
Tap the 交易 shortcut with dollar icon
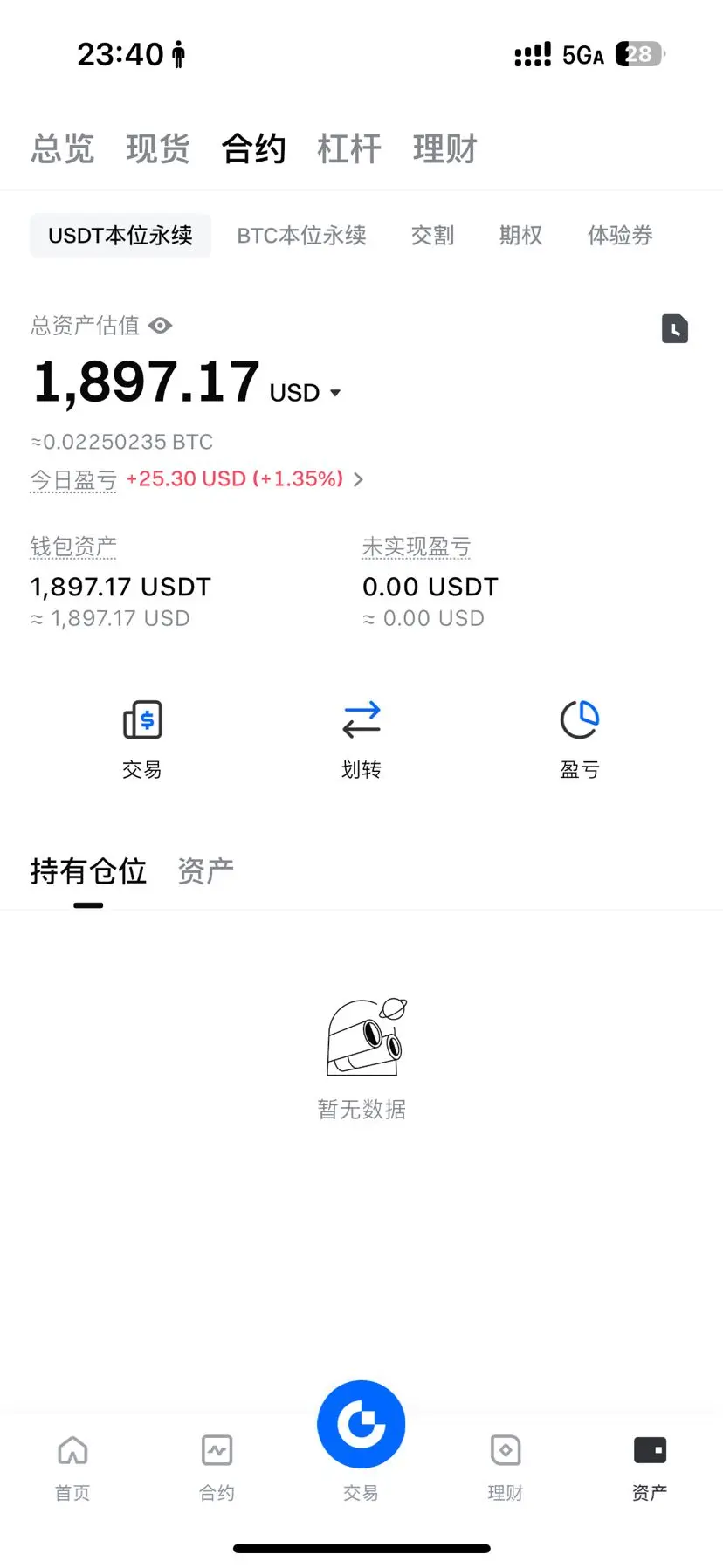point(142,738)
